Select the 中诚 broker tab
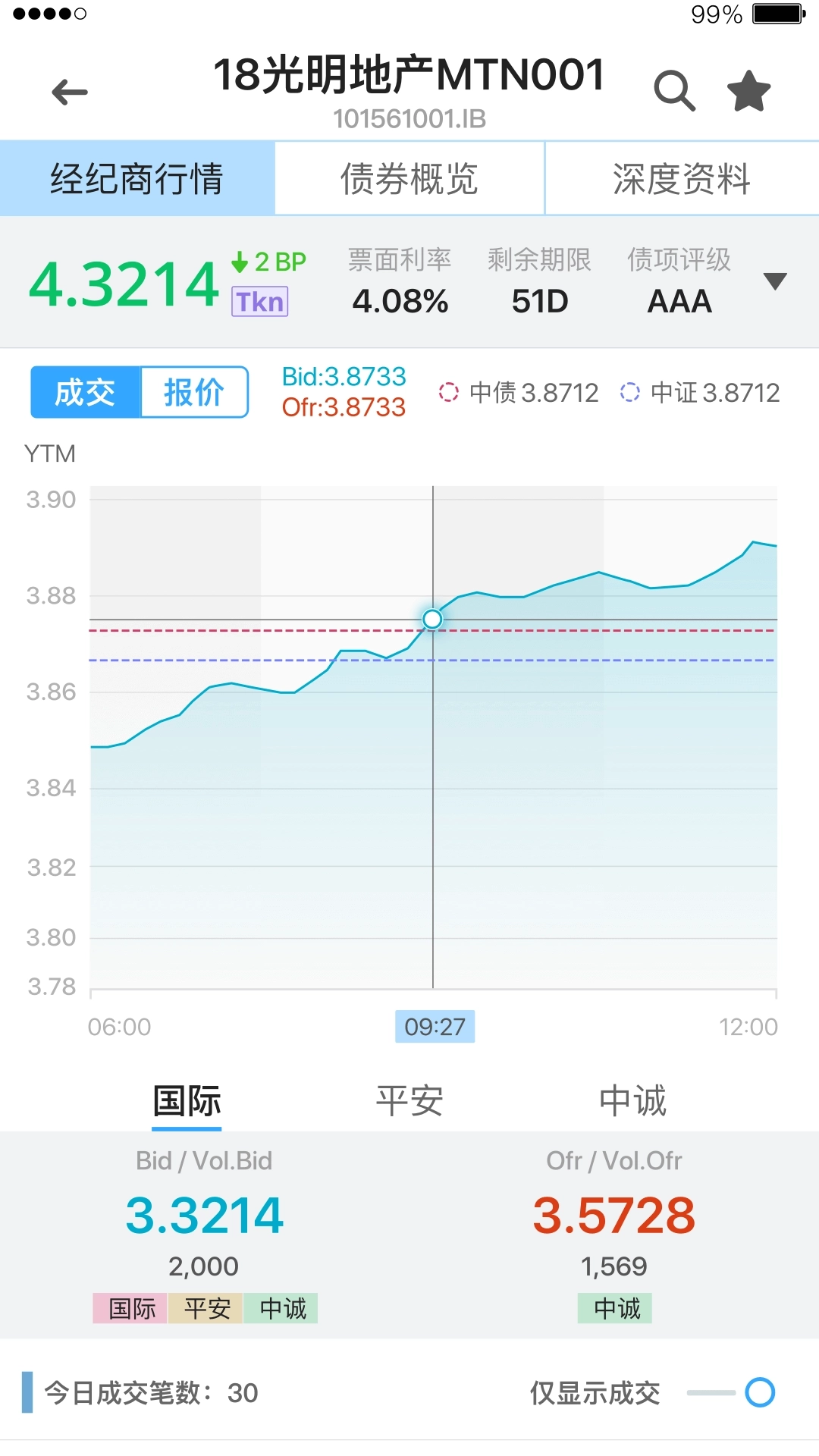Screen dimensions: 819x1456 (633, 1101)
